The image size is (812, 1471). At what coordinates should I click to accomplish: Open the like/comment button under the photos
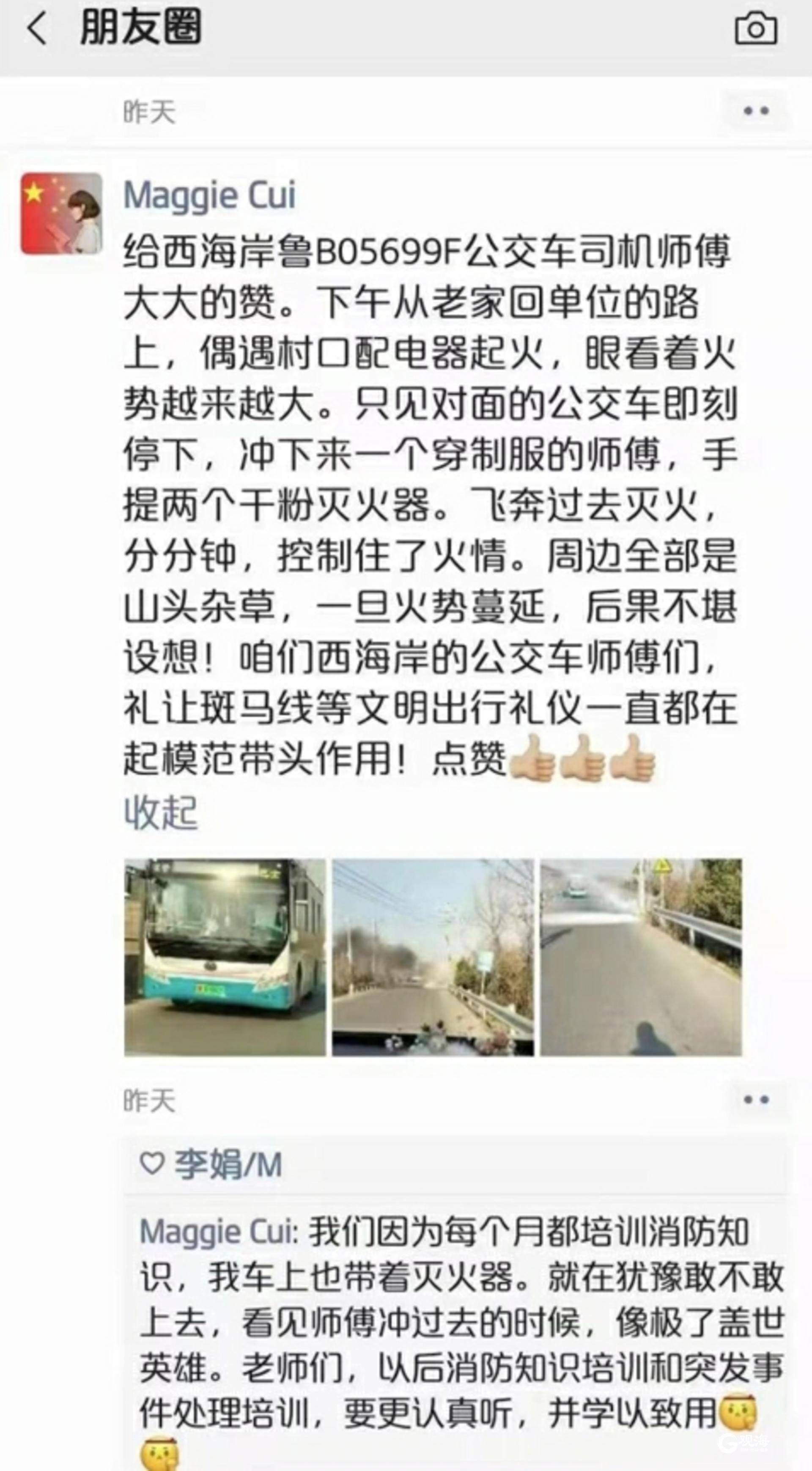(755, 1099)
